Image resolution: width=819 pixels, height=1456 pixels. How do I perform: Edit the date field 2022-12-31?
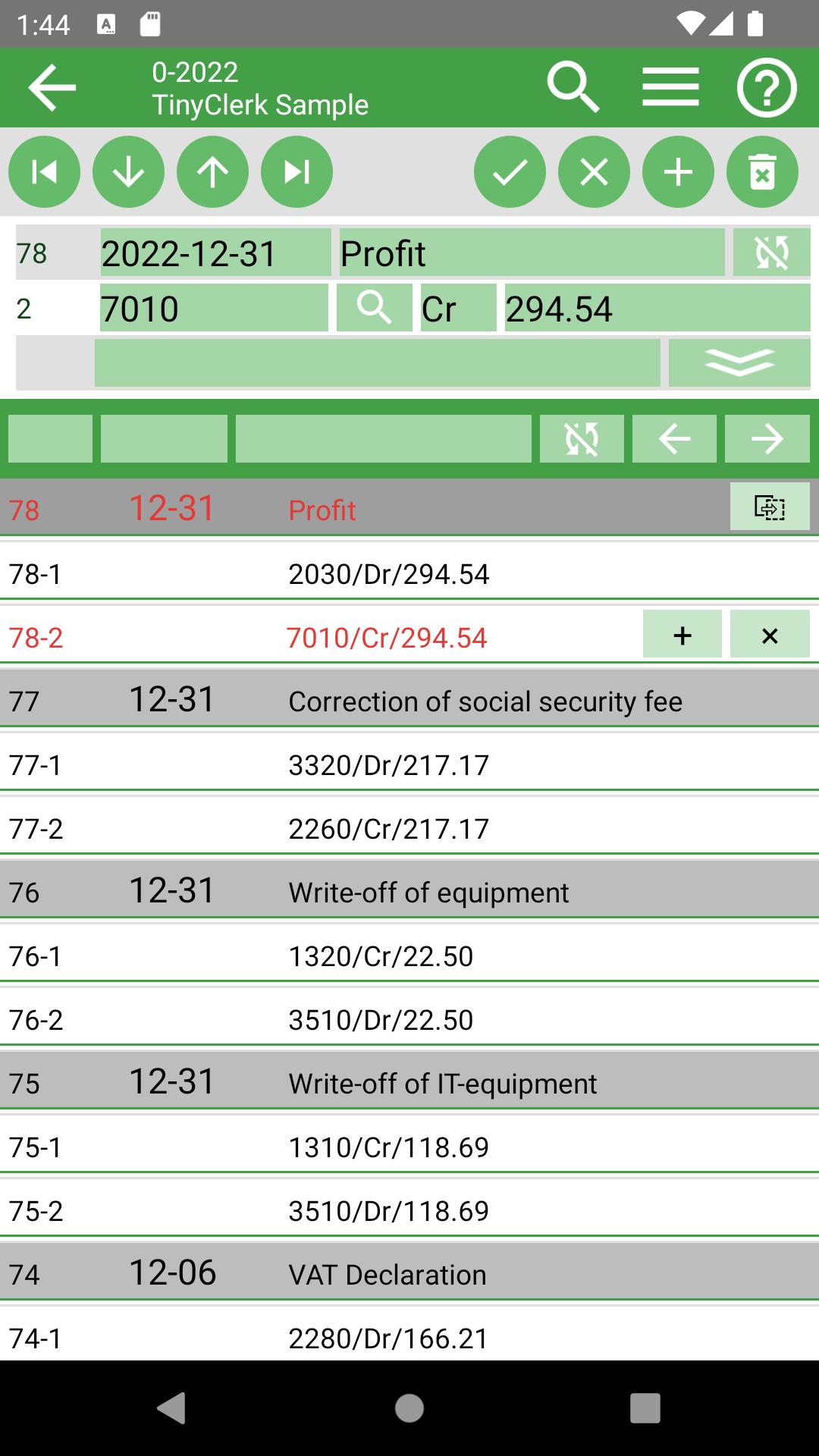pyautogui.click(x=215, y=253)
